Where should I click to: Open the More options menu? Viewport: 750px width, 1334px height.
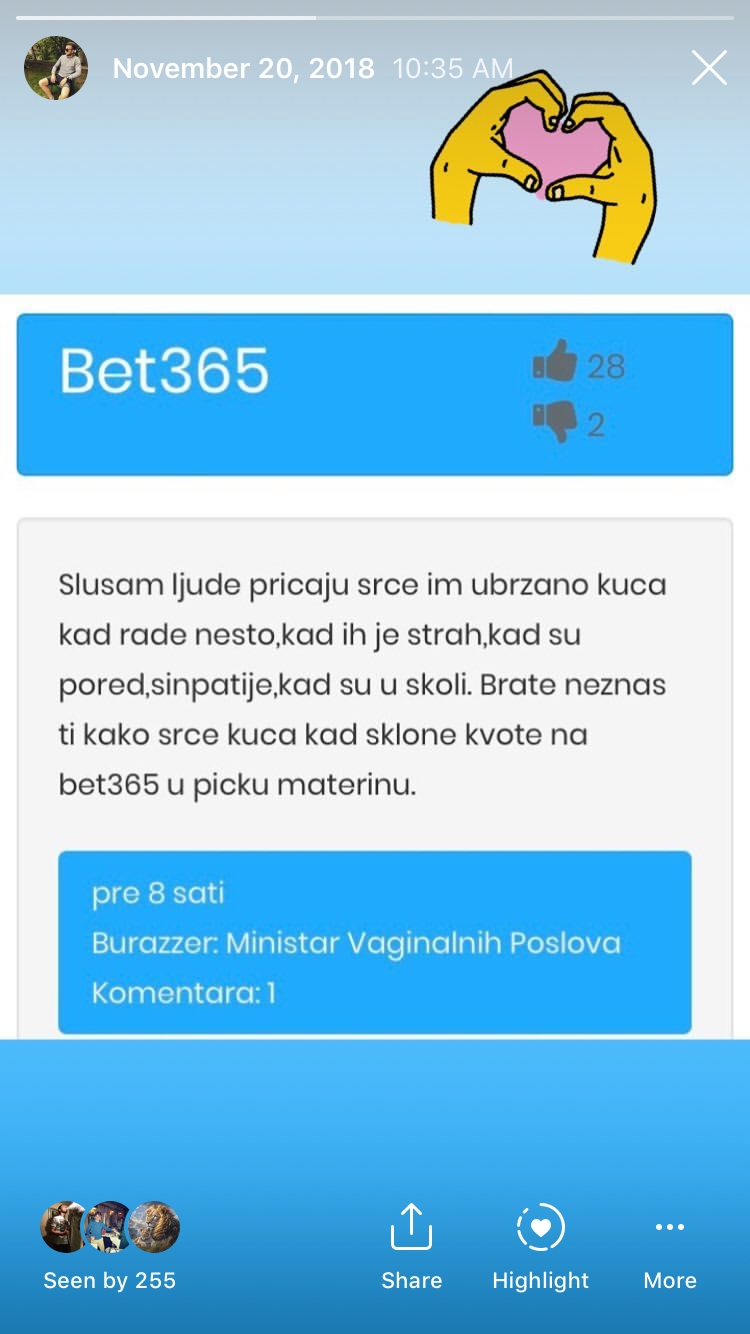pos(669,1245)
